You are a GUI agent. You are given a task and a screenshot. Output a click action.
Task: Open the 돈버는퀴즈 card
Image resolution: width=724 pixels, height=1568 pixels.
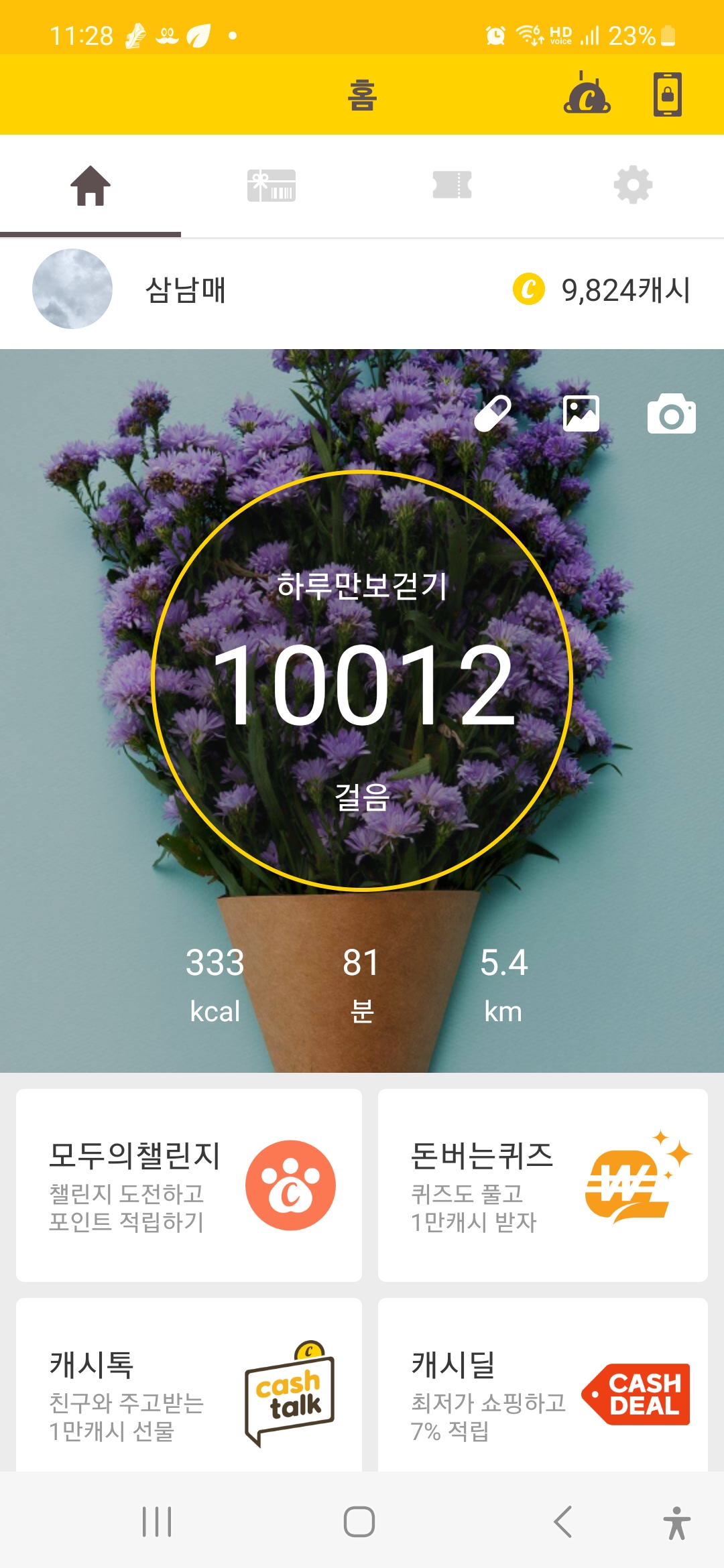[543, 1185]
